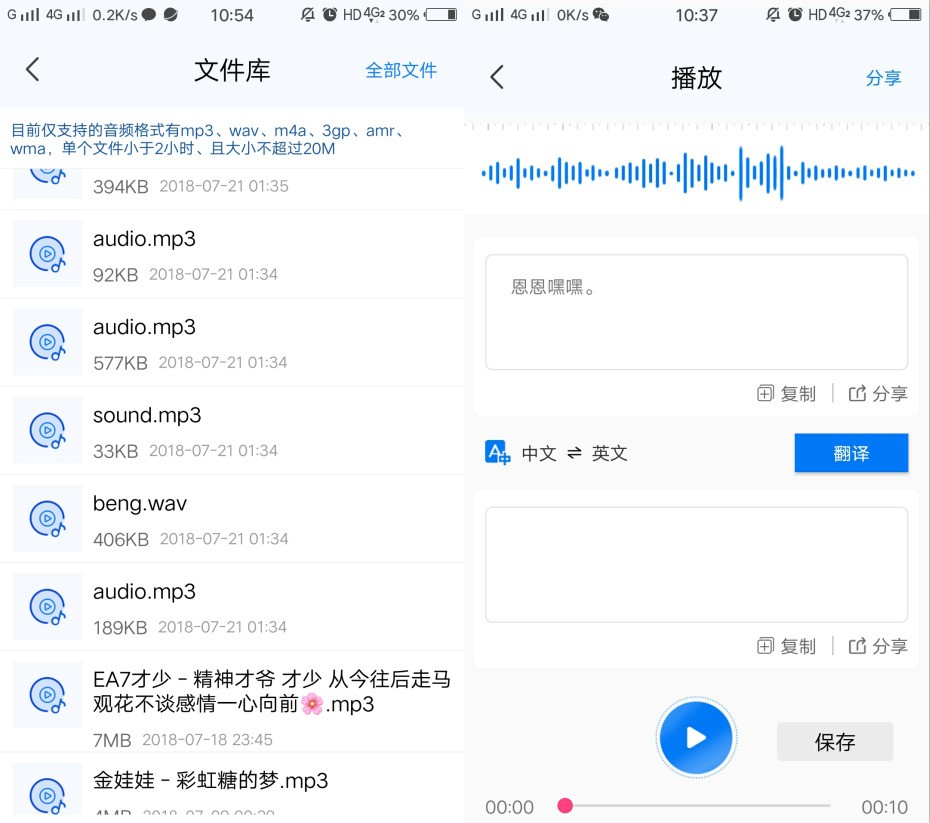The width and height of the screenshot is (930, 823).
Task: Open the 92KB audio.mp3 file
Action: click(x=230, y=254)
